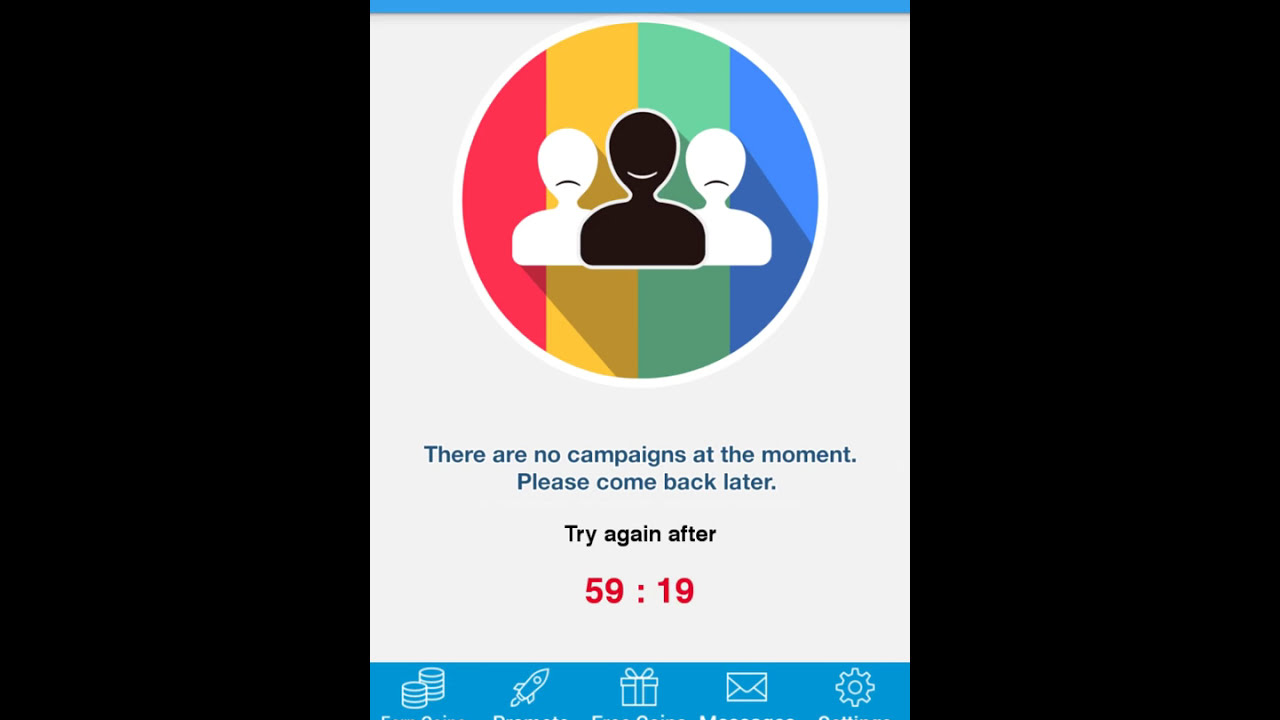The image size is (1280, 720).
Task: Open the Promote tab
Action: coord(530,691)
